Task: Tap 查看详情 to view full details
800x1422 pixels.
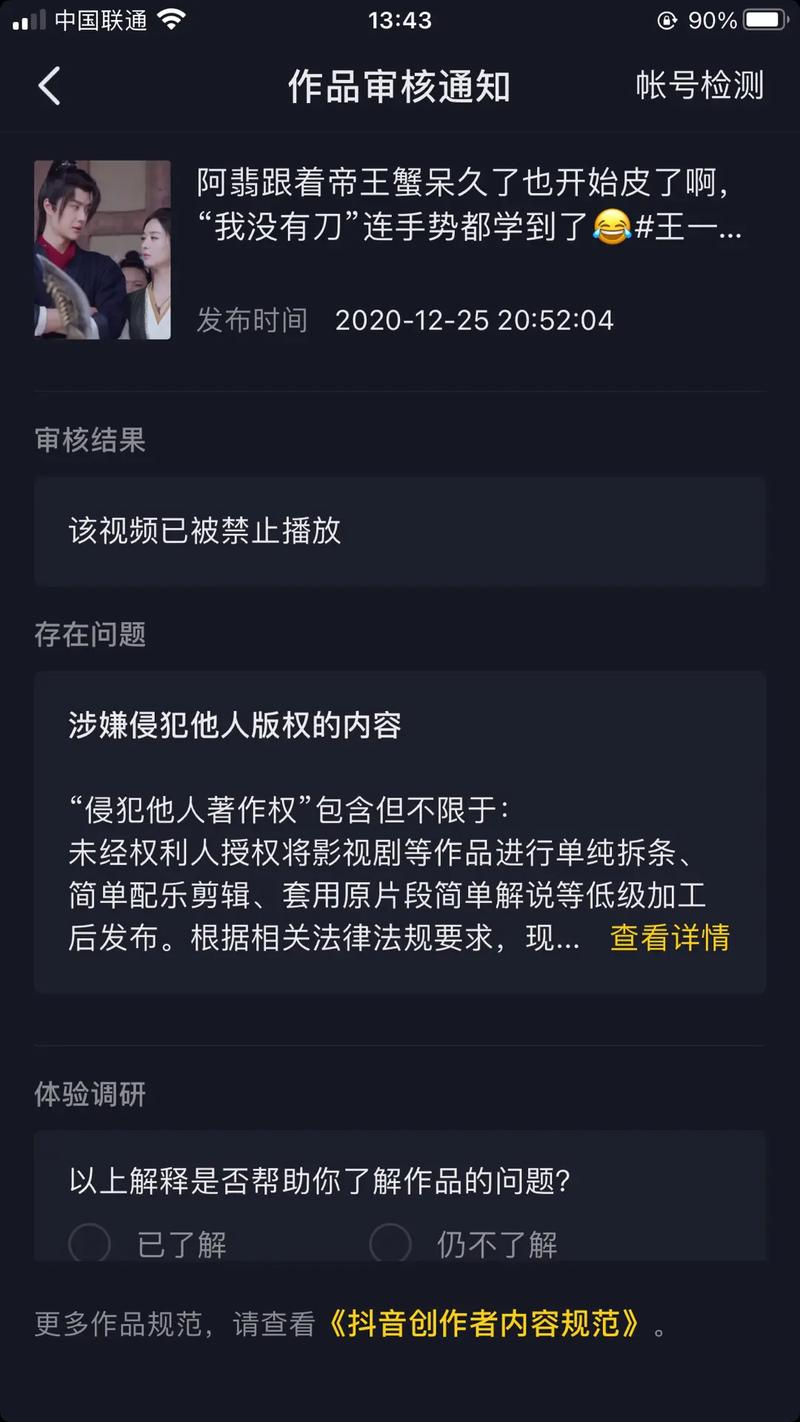Action: pos(669,938)
